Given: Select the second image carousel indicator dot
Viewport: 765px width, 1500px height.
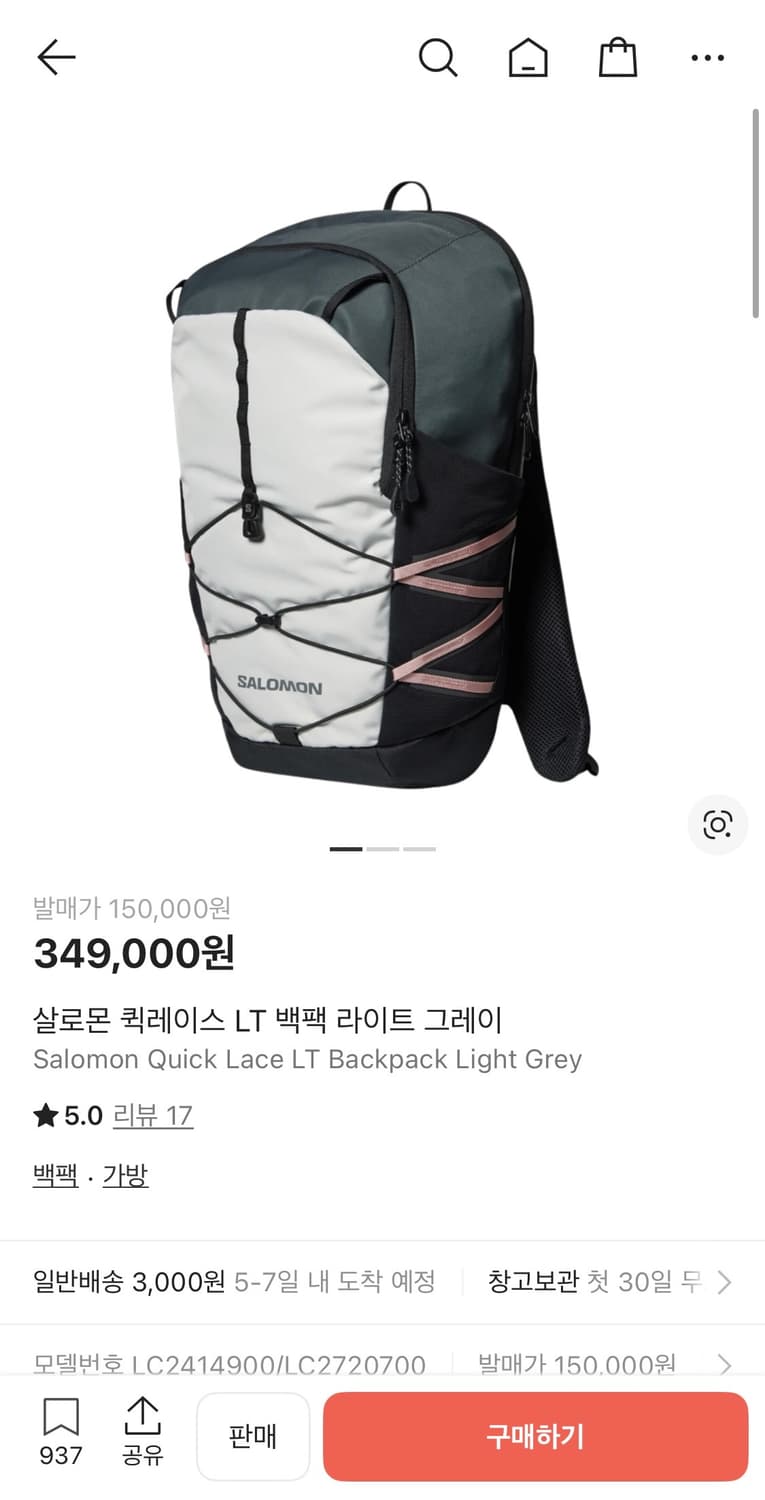Looking at the screenshot, I should (x=383, y=847).
